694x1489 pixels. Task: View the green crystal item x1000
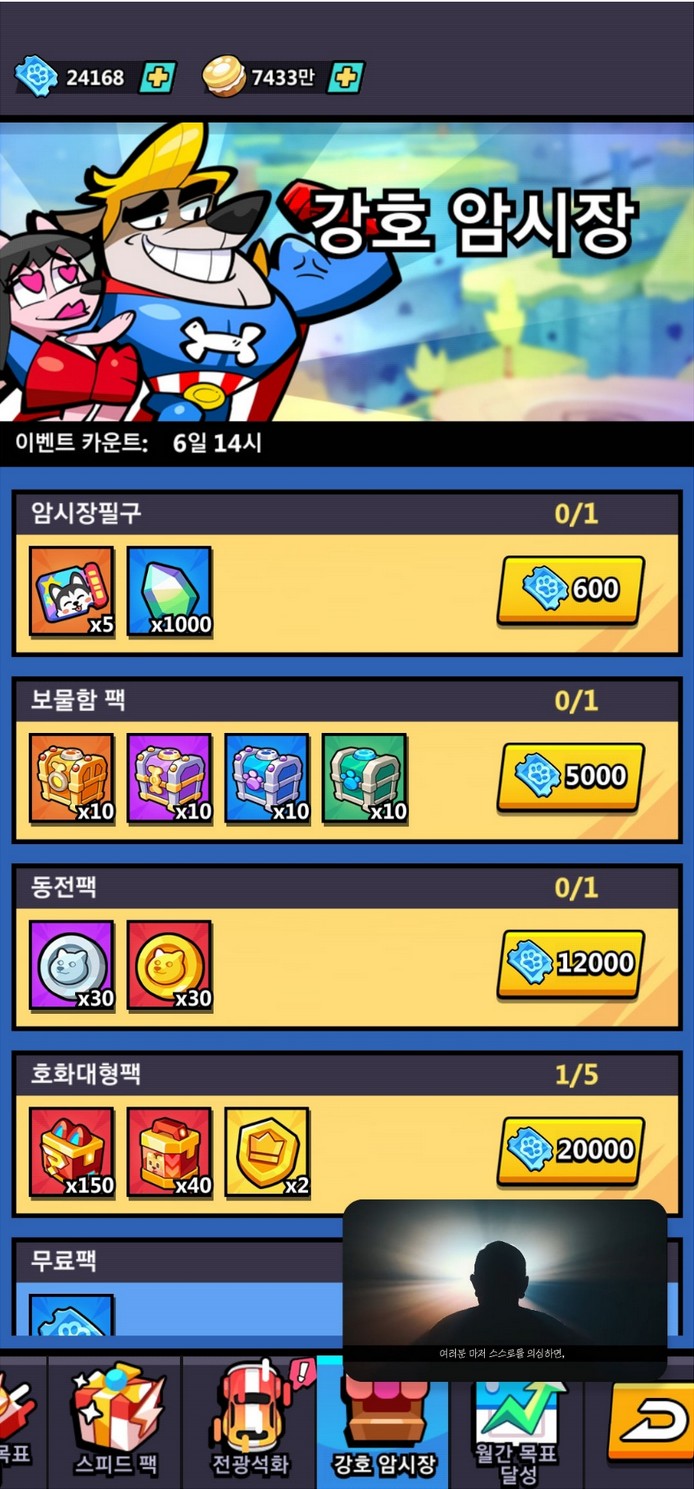pyautogui.click(x=169, y=591)
